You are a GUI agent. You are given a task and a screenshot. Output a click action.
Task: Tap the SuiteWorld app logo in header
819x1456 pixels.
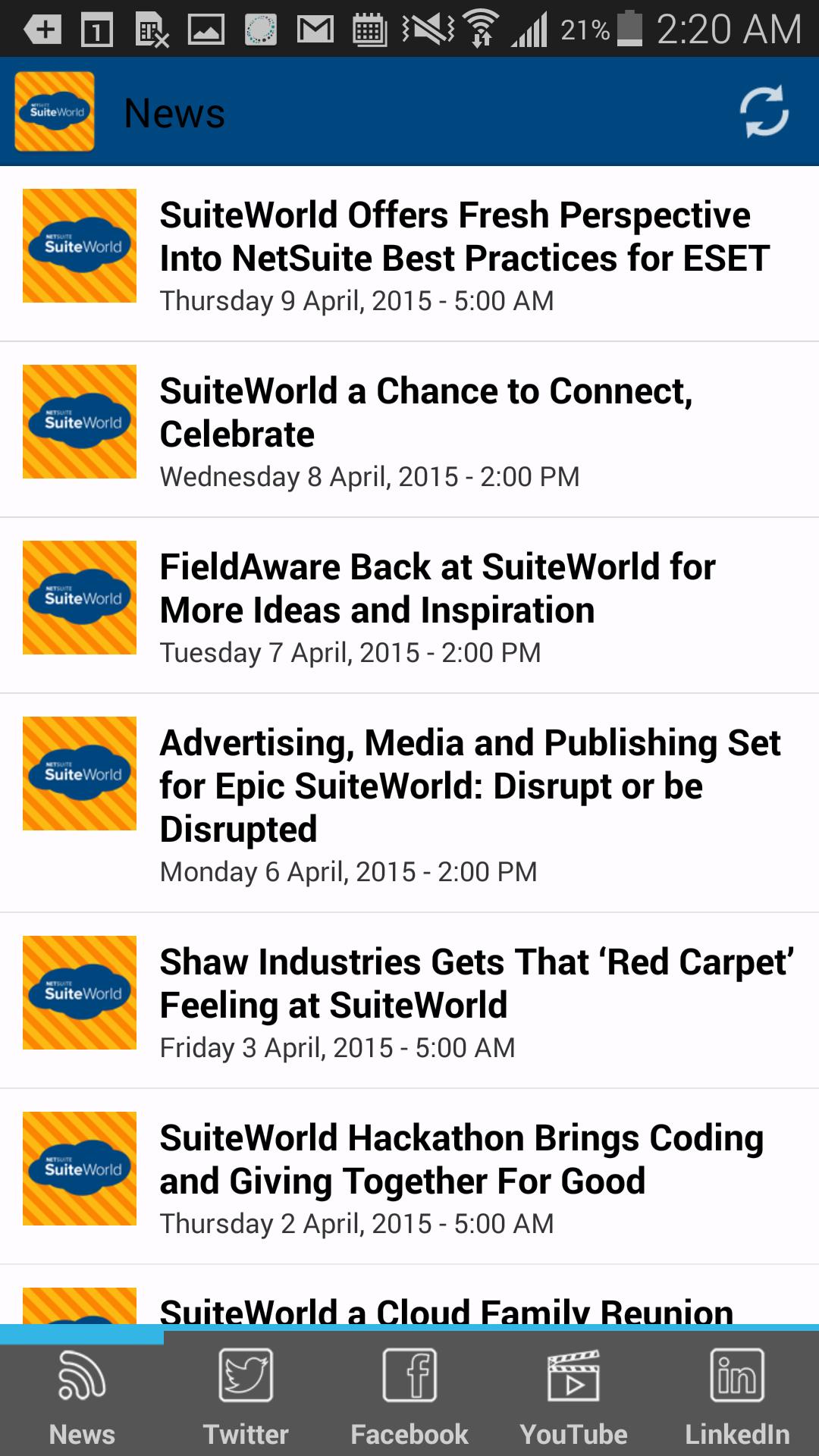pyautogui.click(x=53, y=111)
